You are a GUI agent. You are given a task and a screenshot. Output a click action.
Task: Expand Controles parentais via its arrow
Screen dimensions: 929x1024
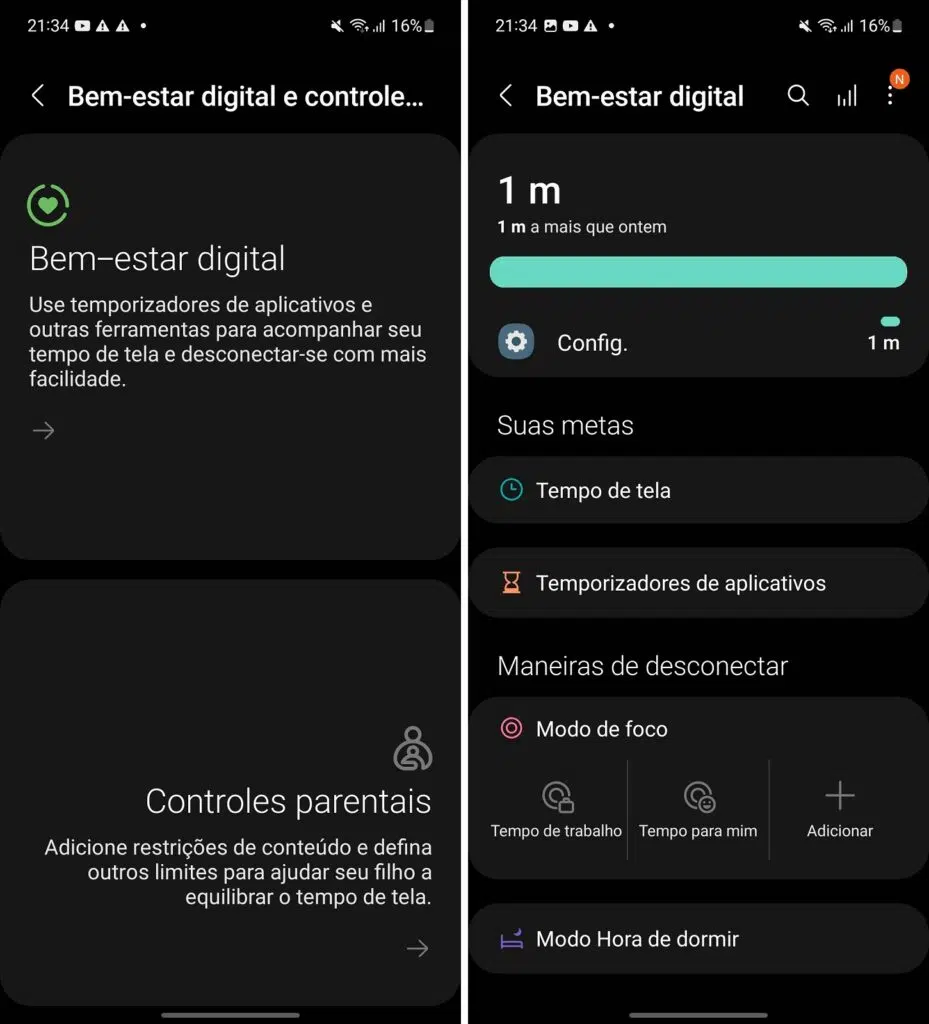click(417, 947)
